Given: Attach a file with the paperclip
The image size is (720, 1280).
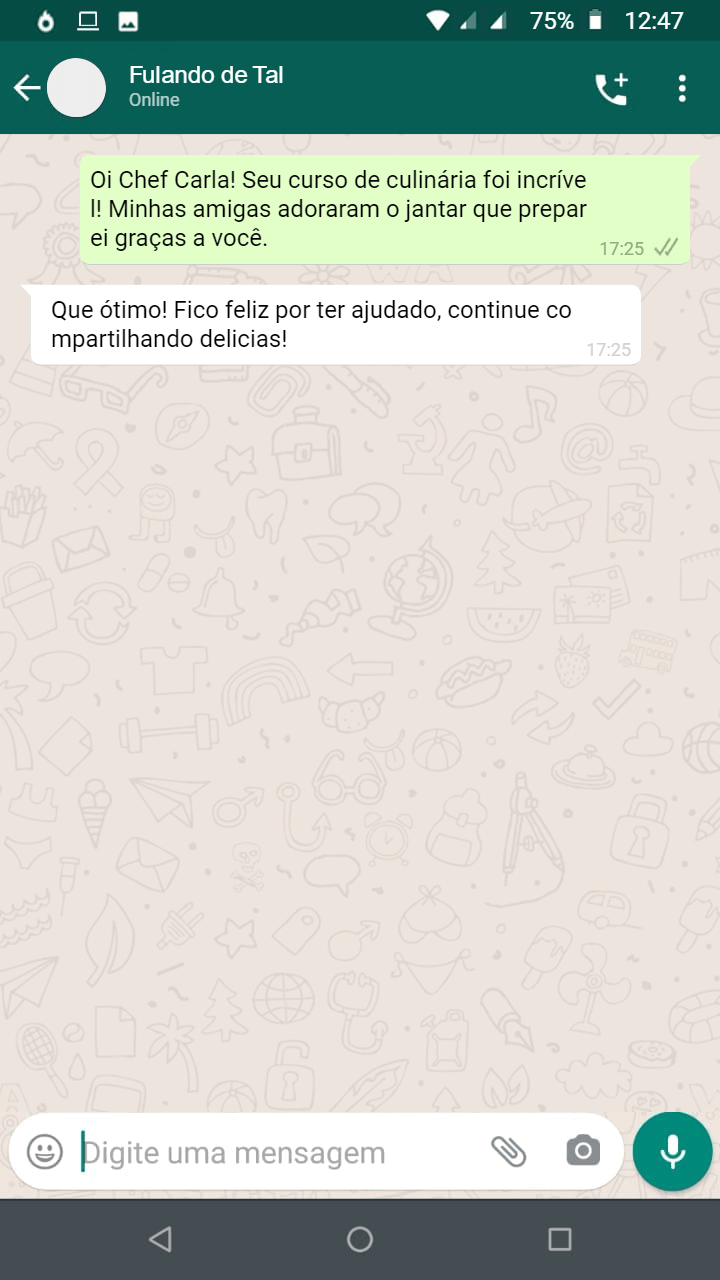Looking at the screenshot, I should click(508, 1152).
